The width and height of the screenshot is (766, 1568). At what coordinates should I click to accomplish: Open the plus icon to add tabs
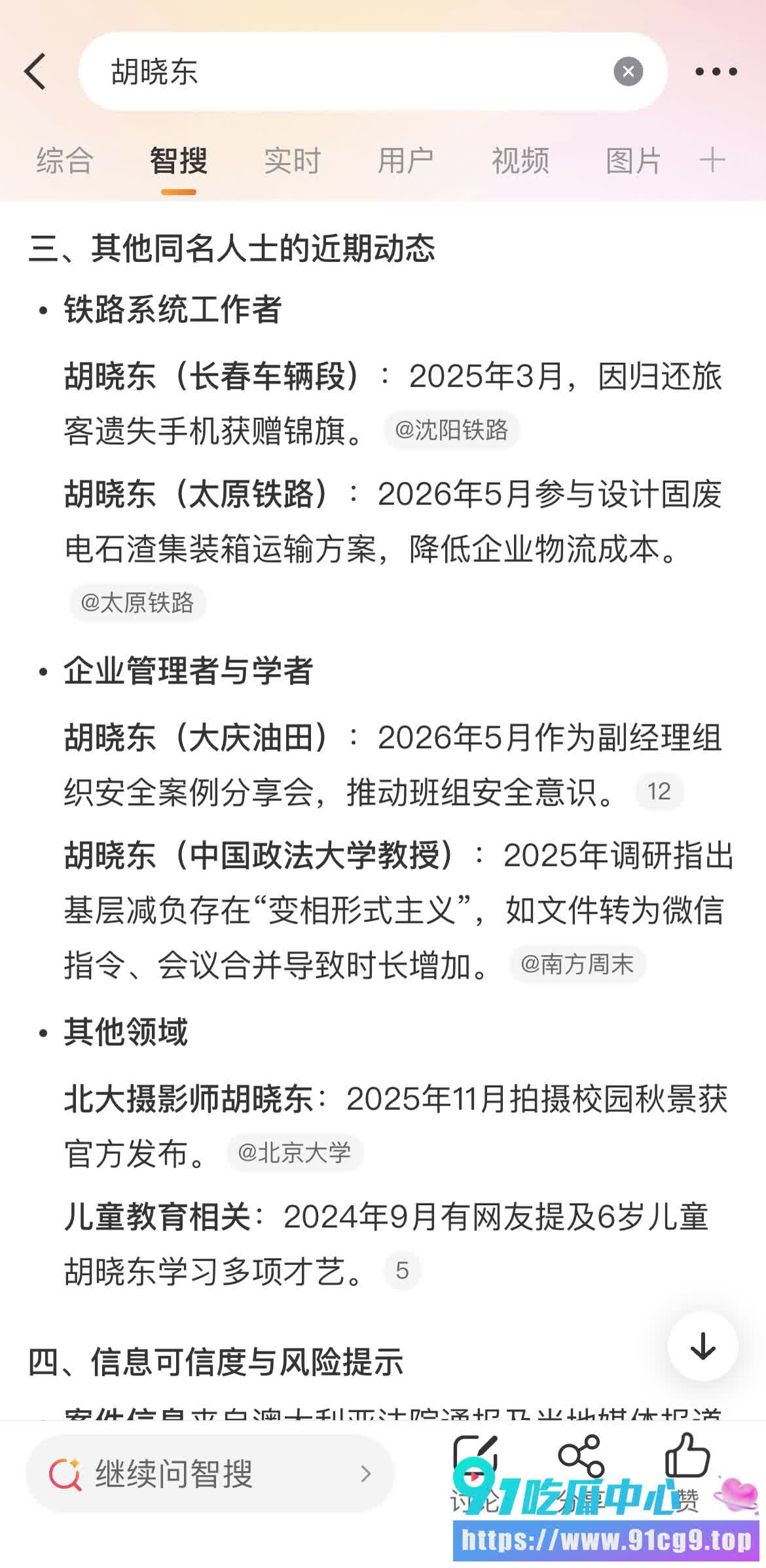(x=712, y=160)
